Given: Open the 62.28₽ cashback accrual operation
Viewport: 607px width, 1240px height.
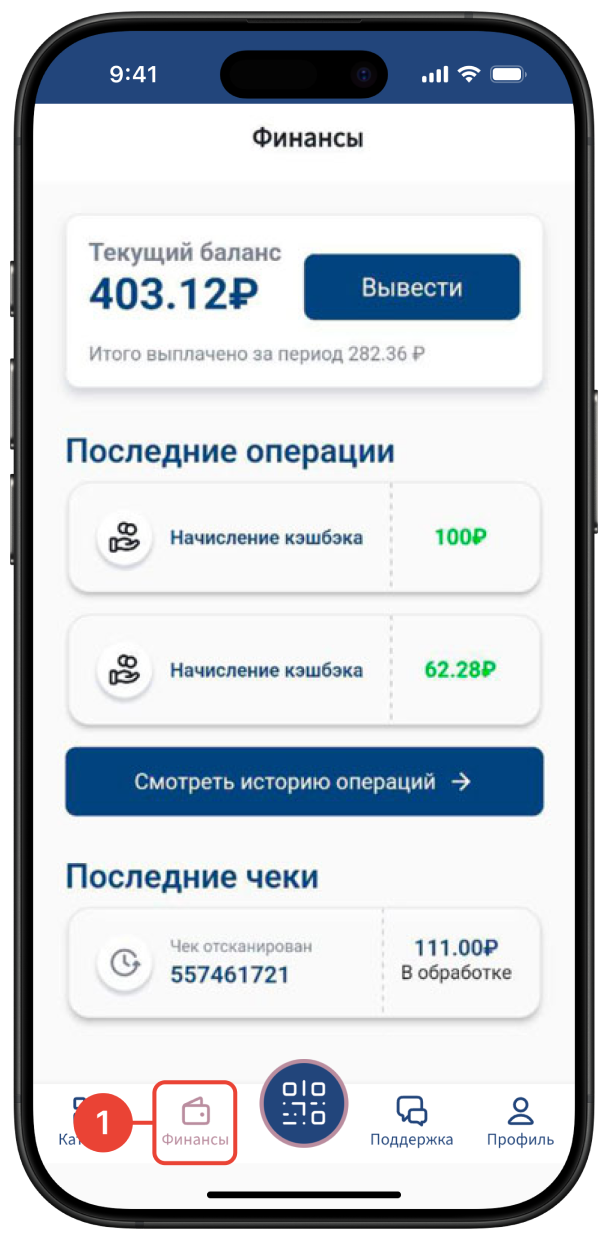Looking at the screenshot, I should pos(304,670).
